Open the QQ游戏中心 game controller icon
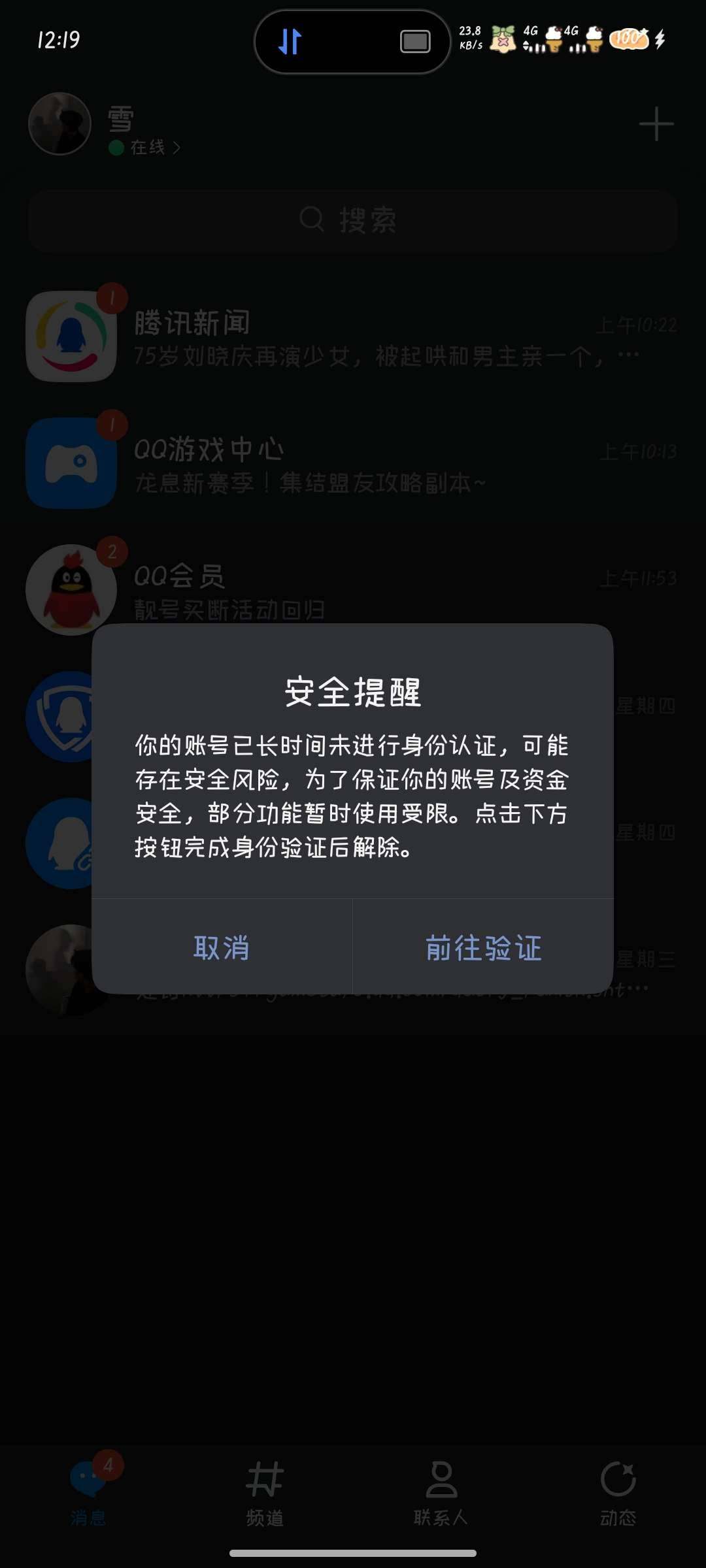 click(72, 461)
